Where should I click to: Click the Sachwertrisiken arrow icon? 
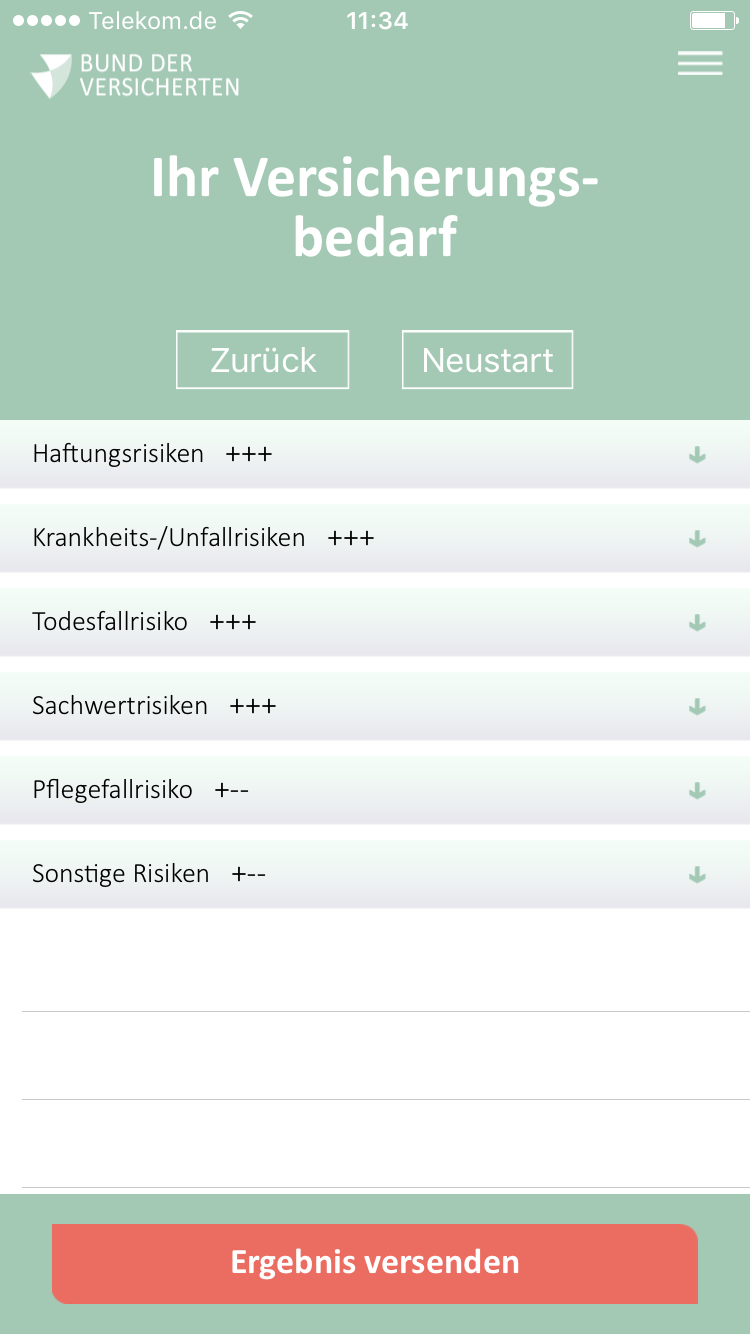(695, 705)
